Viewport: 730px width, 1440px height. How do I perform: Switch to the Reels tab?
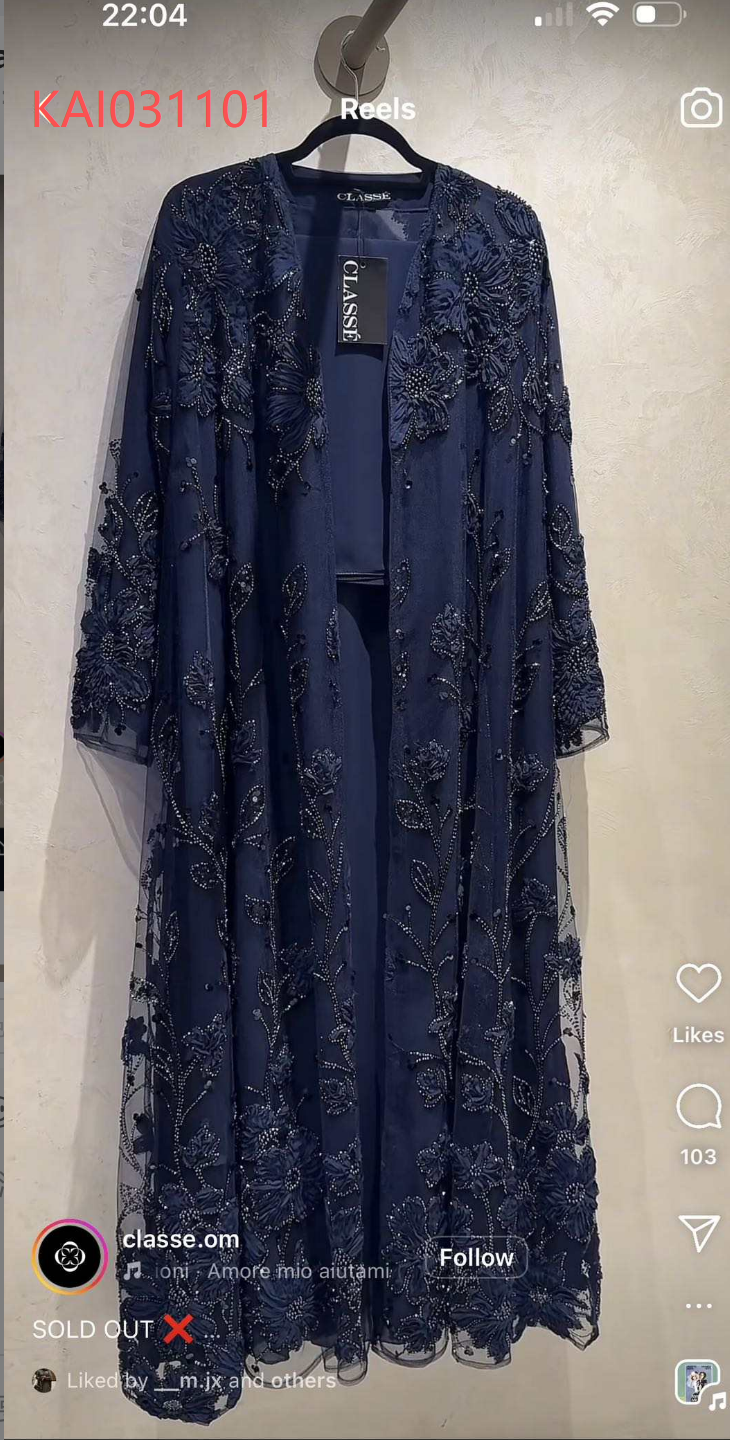[377, 109]
